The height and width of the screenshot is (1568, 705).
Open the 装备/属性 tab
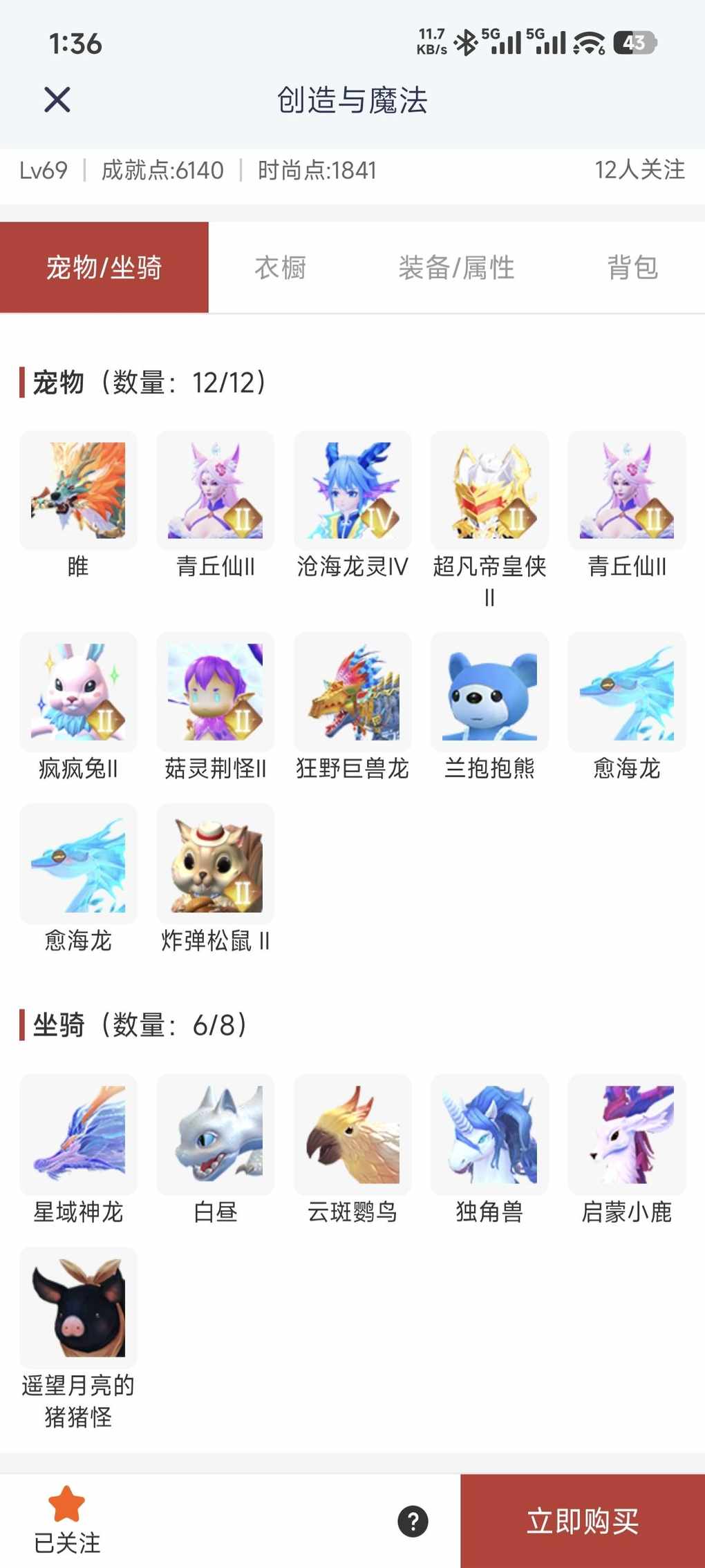coord(456,267)
